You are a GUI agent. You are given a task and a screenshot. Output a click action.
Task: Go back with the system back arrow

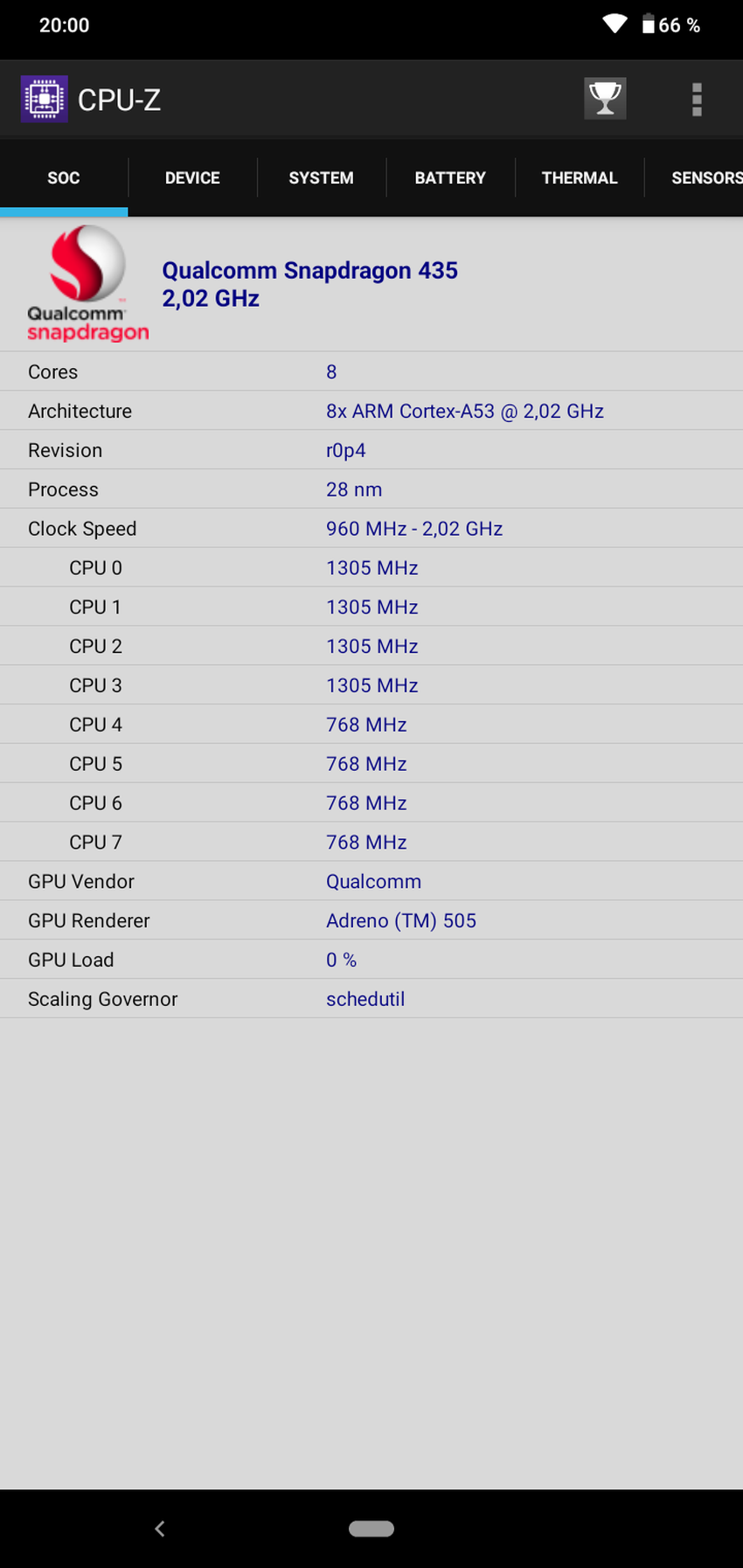point(159,1529)
